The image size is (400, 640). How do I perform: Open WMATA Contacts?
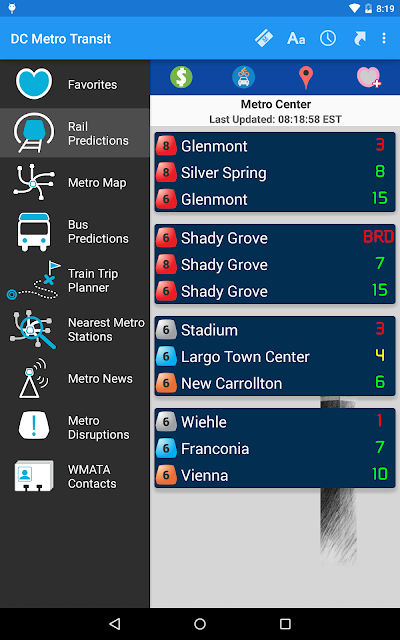(x=75, y=476)
